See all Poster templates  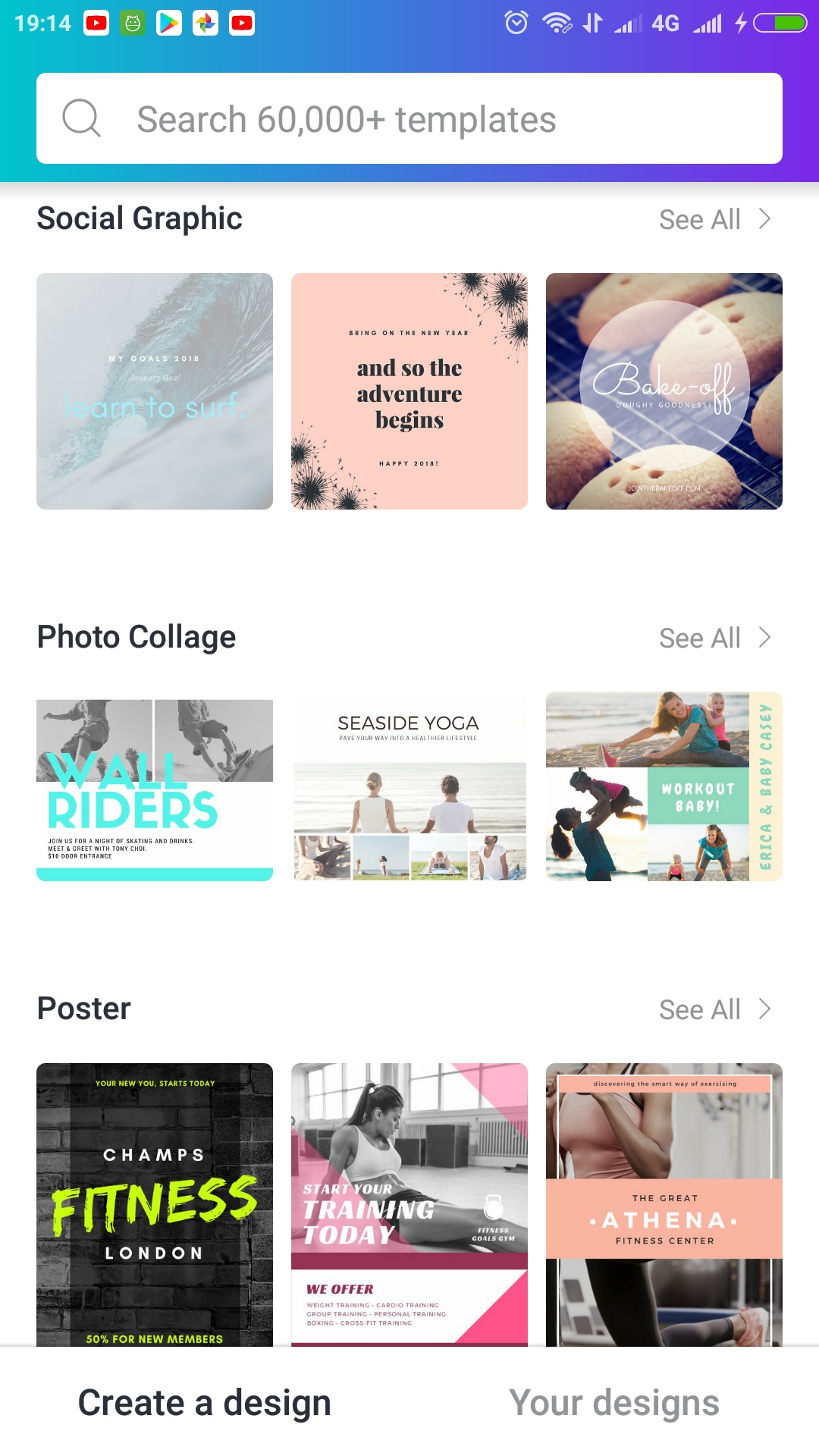715,1009
